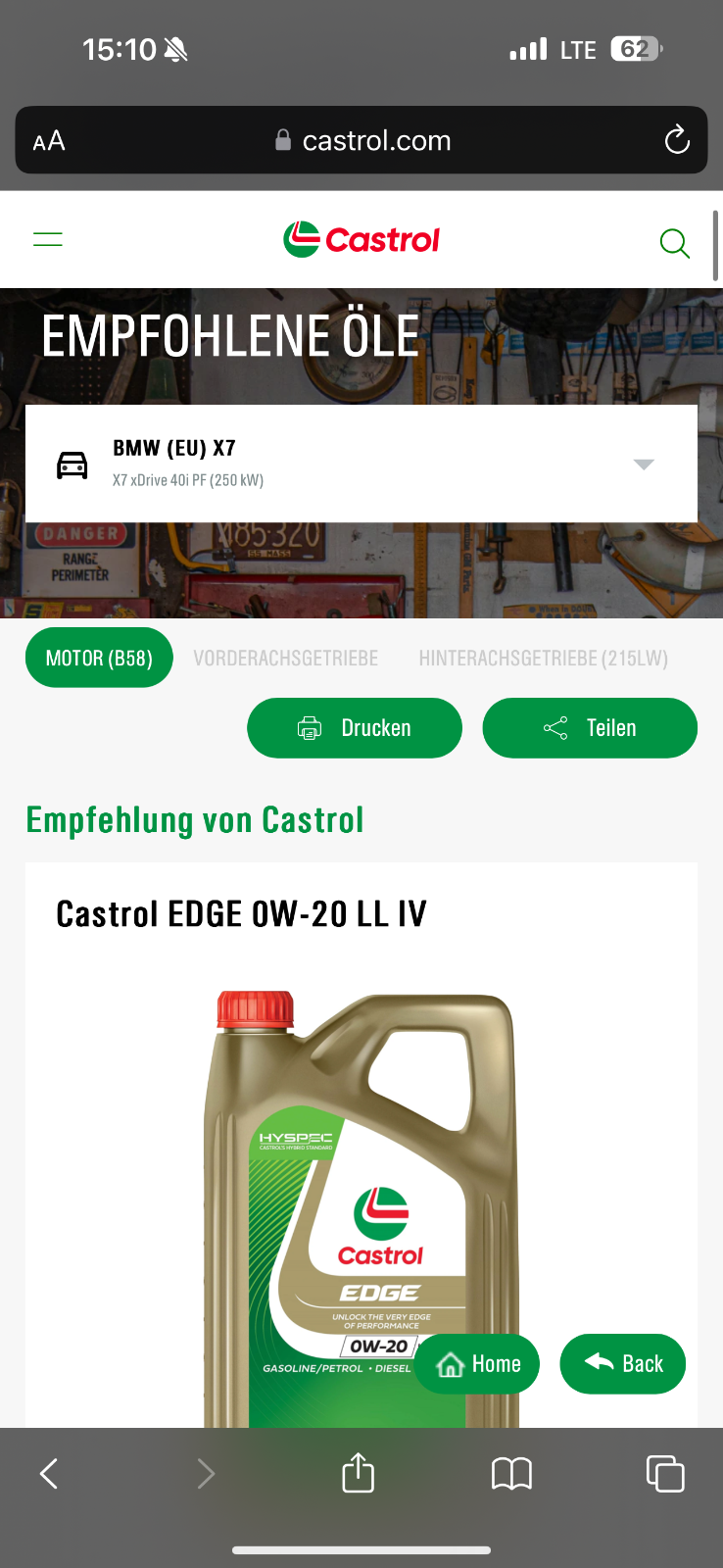Open the AA reader and text size options
Viewport: 723px width, 1568px height.
[49, 141]
